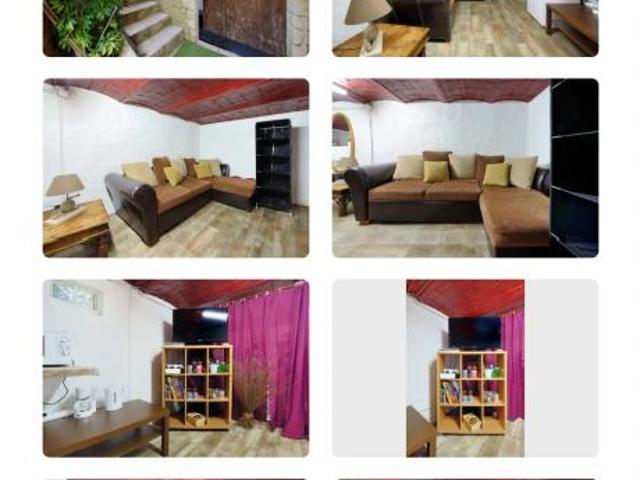
Task: Open the photo of stairs and wooden door
Action: point(175,27)
